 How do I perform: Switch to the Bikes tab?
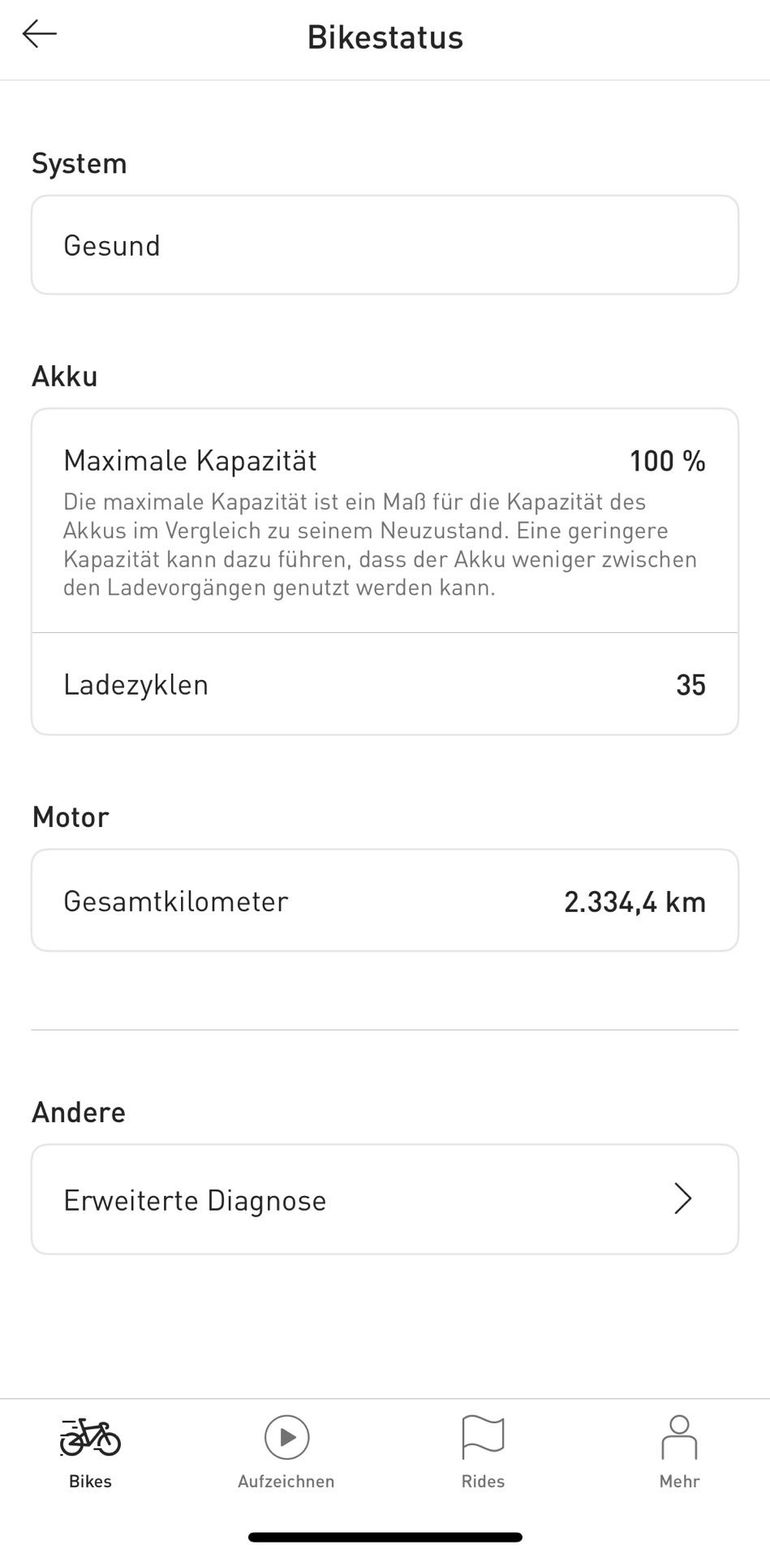pyautogui.click(x=90, y=1451)
